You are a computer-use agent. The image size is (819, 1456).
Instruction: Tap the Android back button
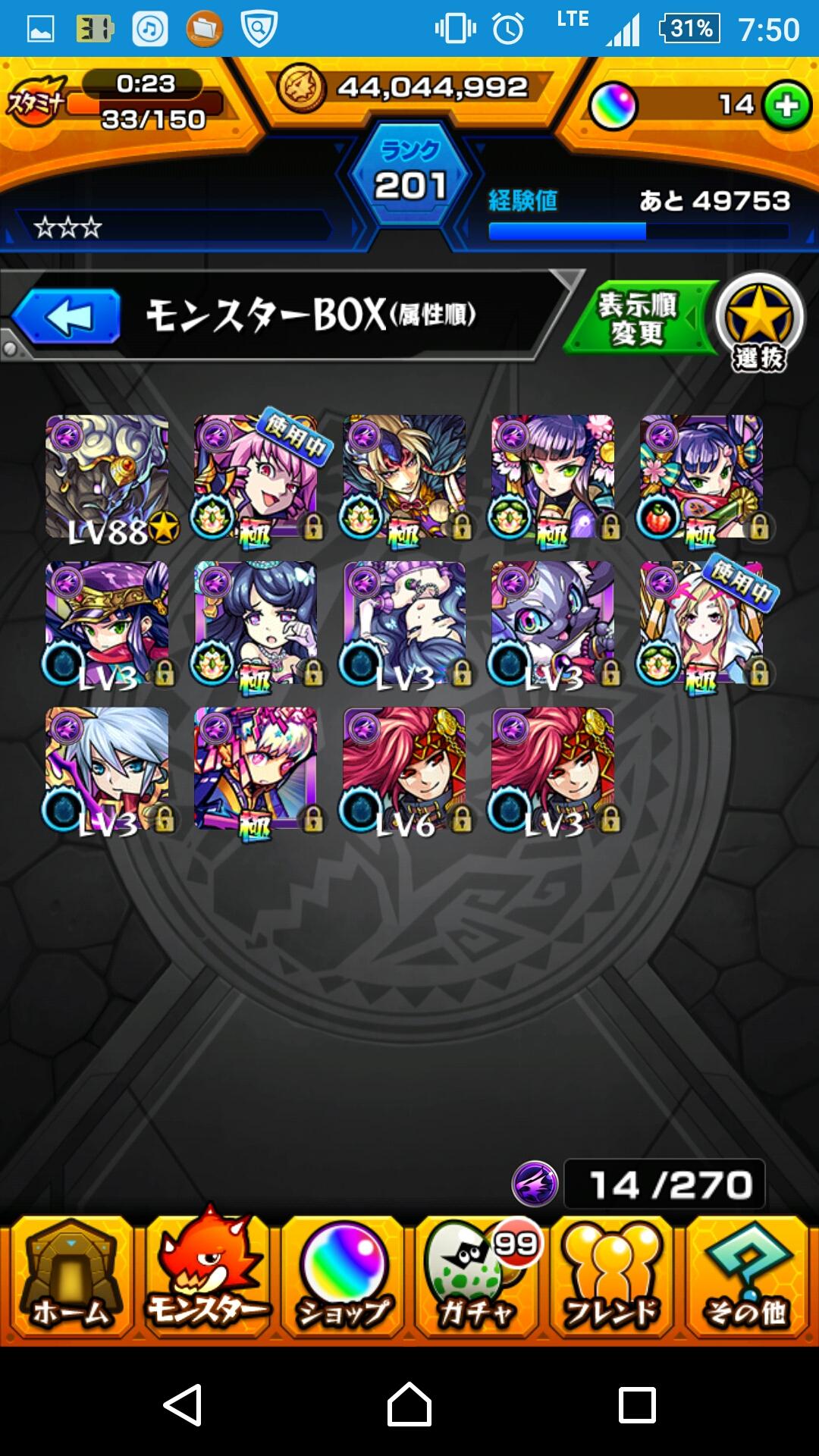tap(183, 1404)
